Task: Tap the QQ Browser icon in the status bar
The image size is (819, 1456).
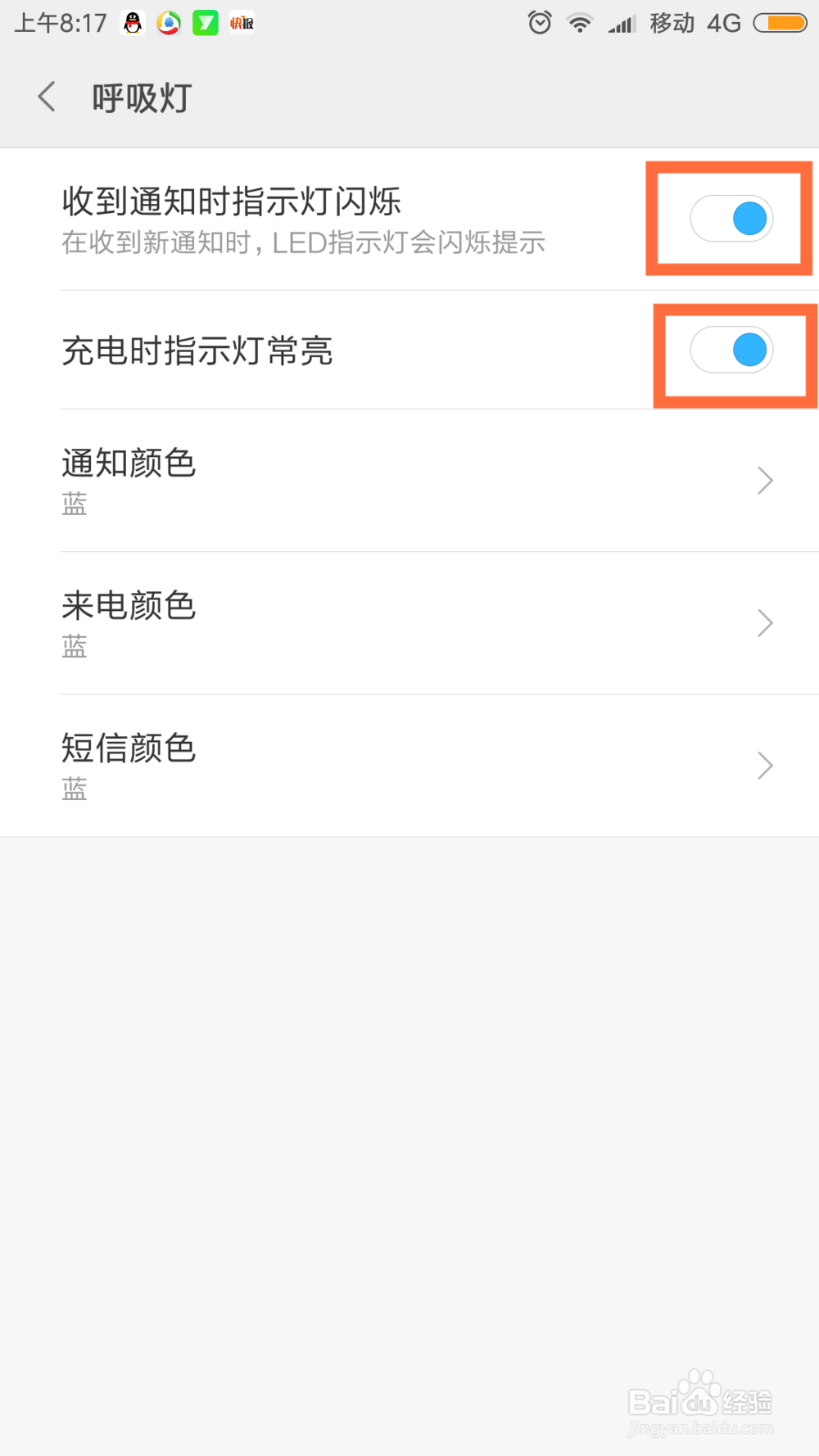Action: (169, 22)
